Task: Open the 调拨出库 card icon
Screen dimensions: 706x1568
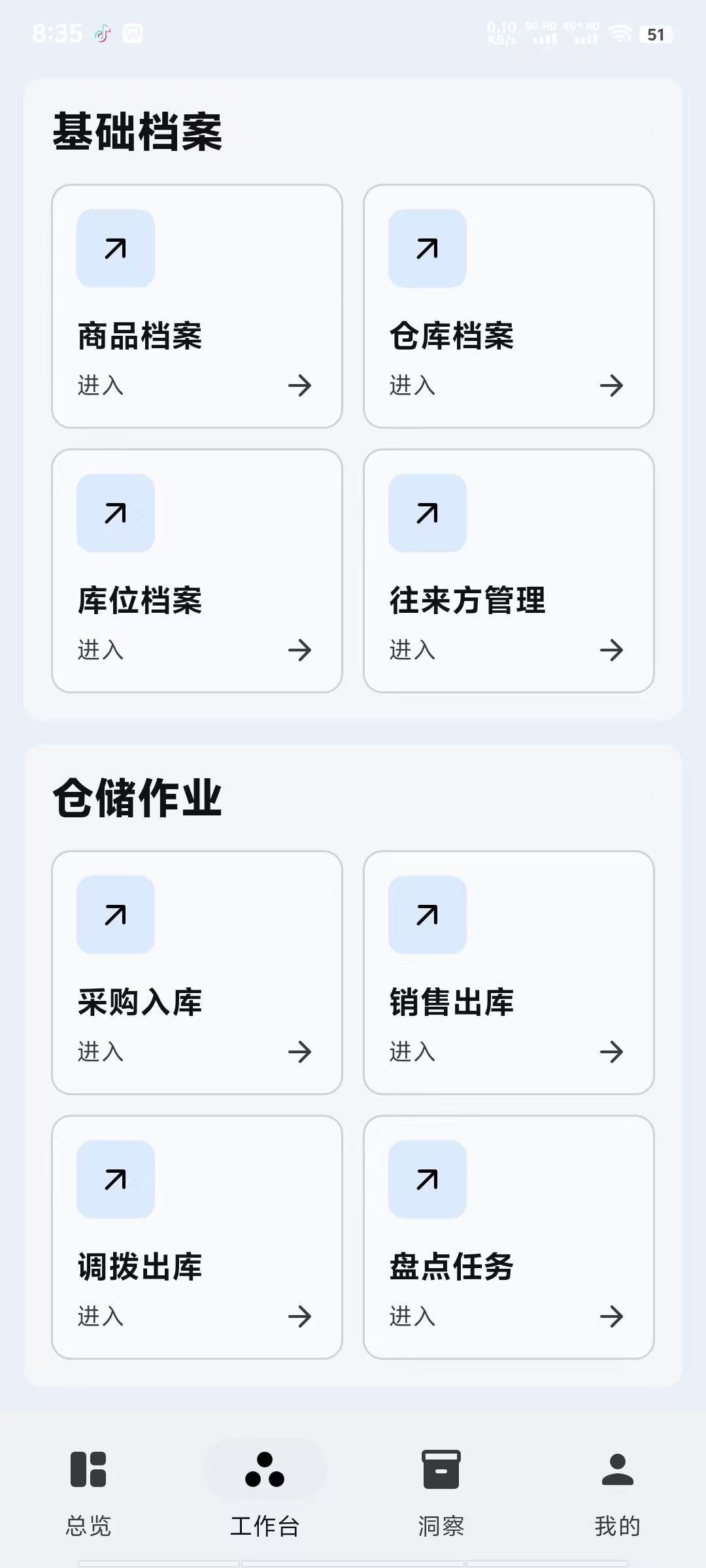Action: coord(115,1179)
